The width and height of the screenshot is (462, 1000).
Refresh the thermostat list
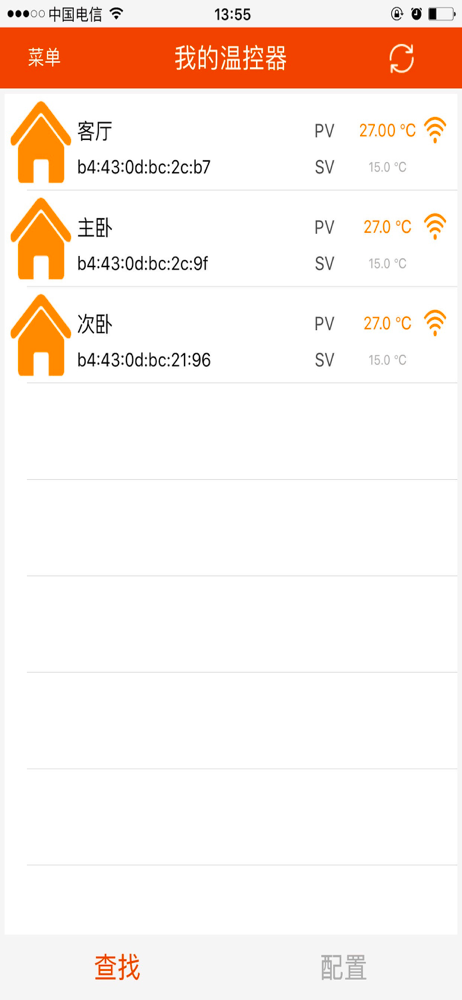[x=402, y=59]
